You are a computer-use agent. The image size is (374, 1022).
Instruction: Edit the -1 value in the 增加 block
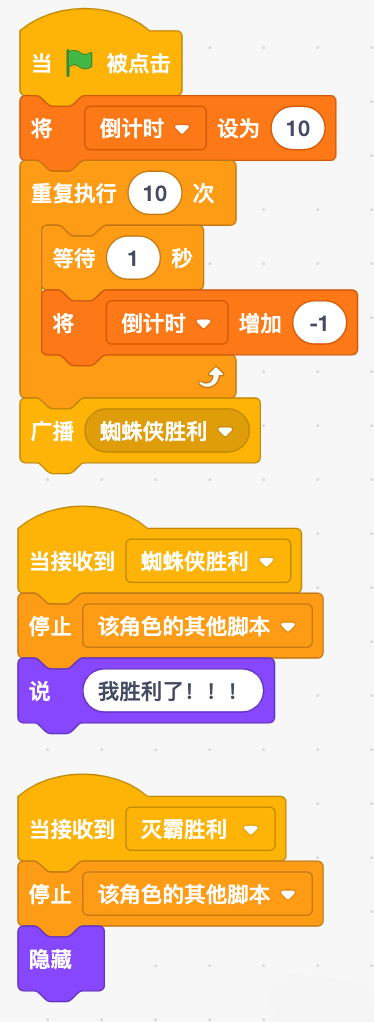(319, 323)
